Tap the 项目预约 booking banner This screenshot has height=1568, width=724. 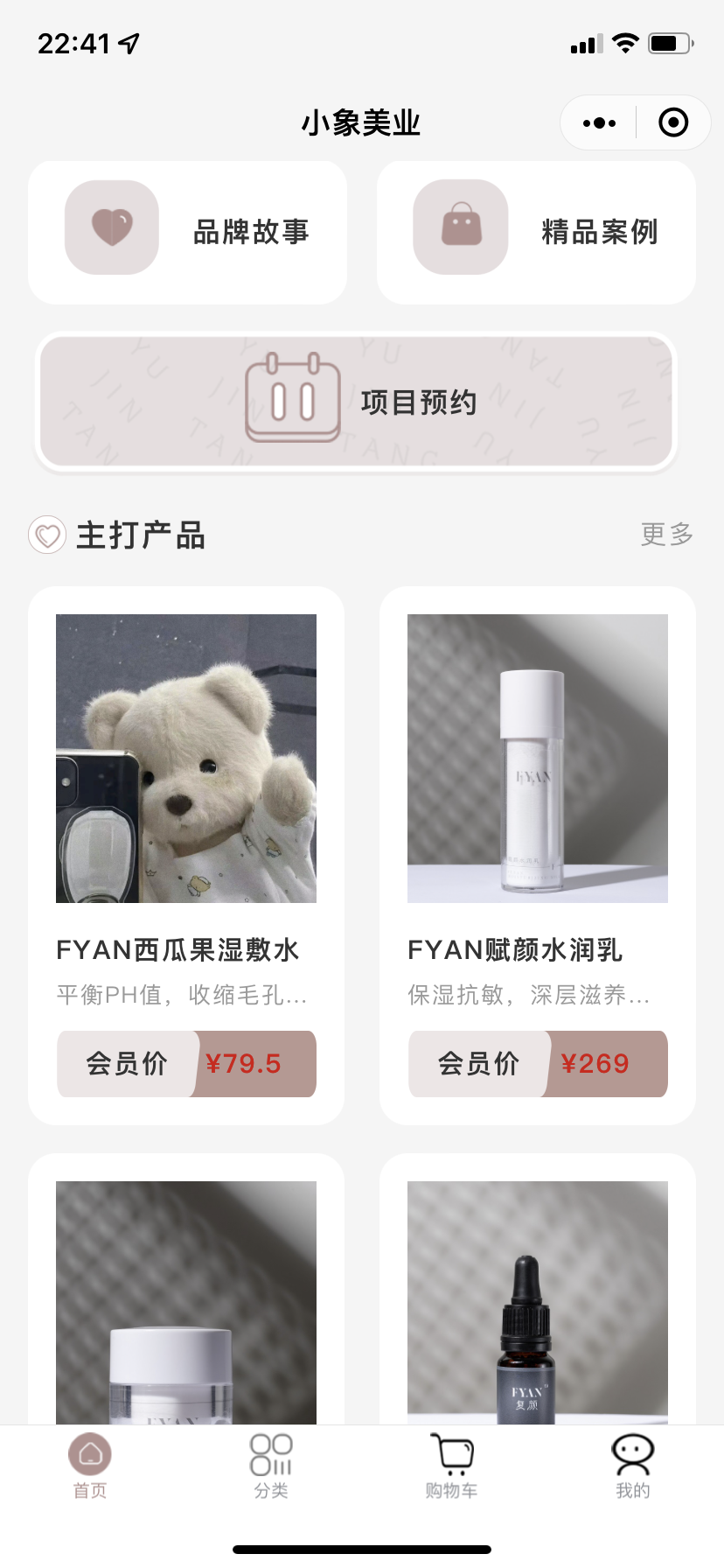(x=356, y=402)
